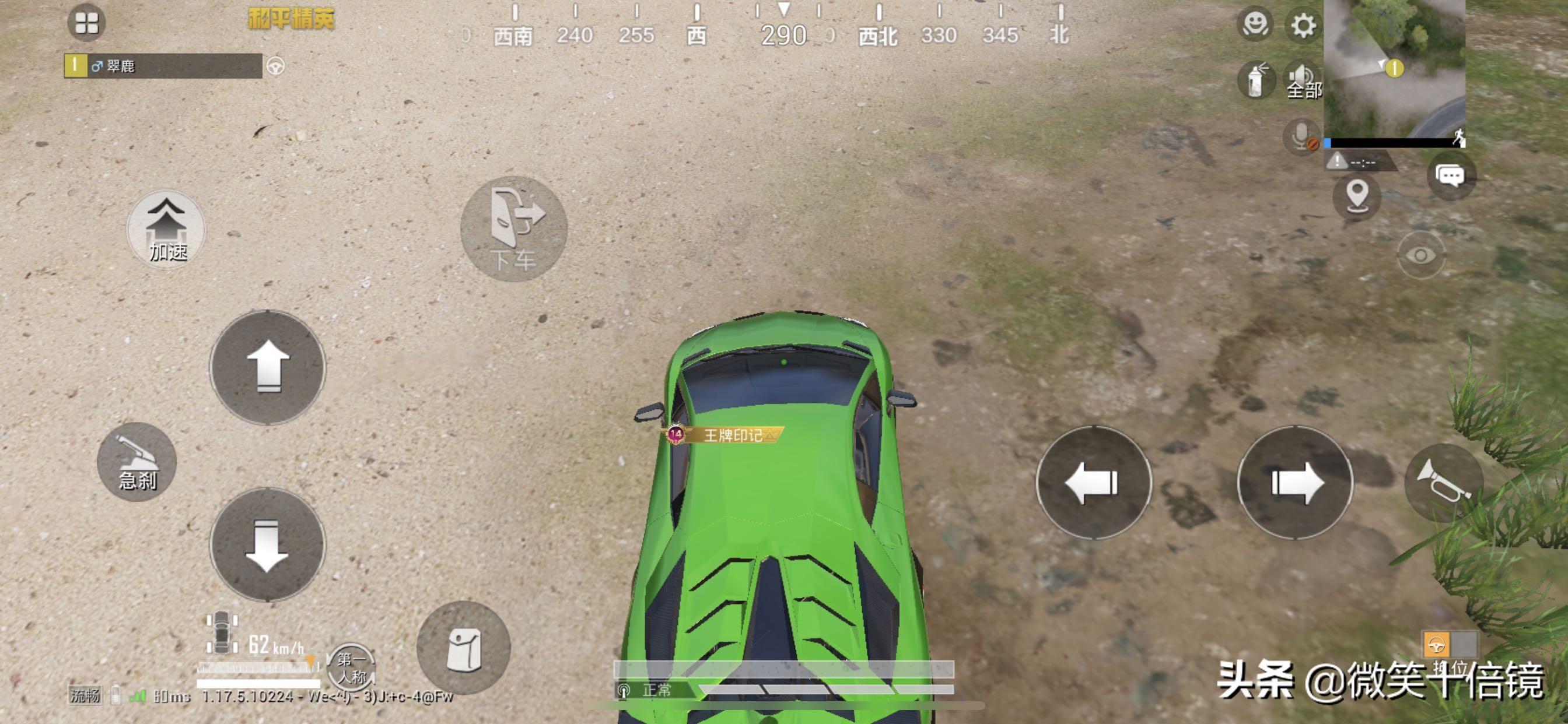Hit the 急刹 handbrake button
1568x724 pixels.
click(137, 462)
